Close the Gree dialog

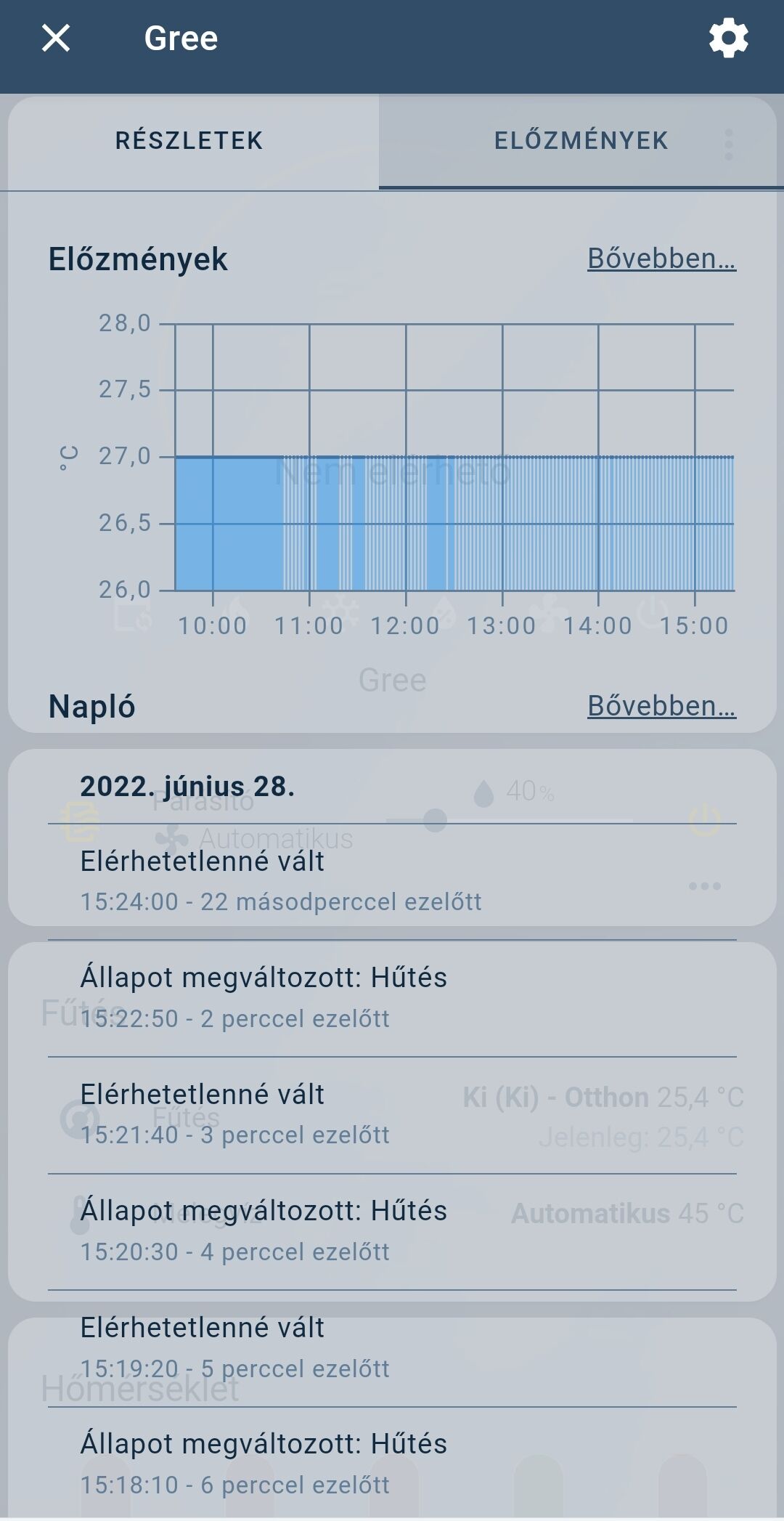click(x=56, y=38)
